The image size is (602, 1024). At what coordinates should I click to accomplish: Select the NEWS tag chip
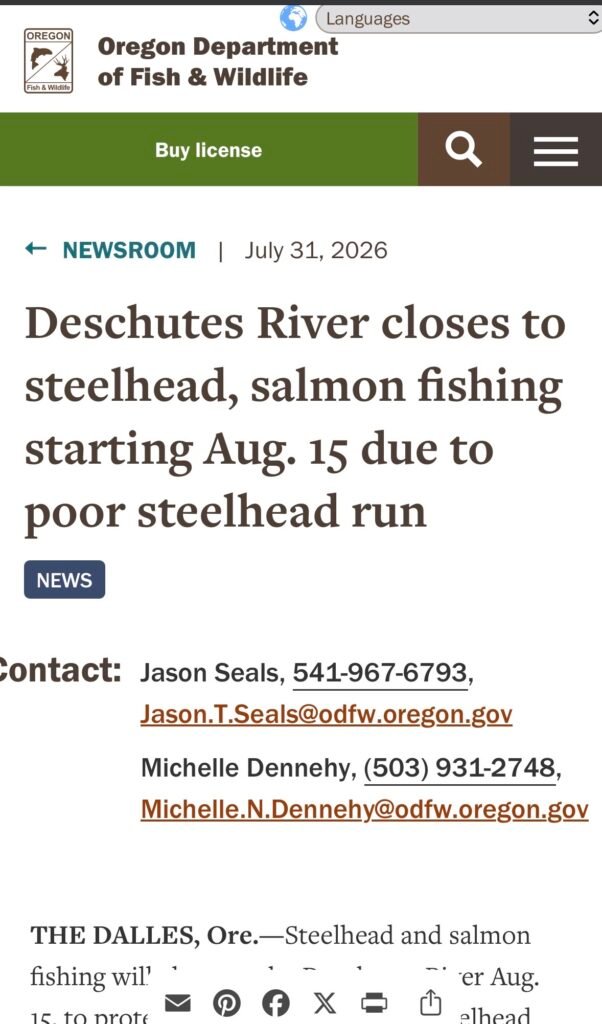[x=65, y=579]
